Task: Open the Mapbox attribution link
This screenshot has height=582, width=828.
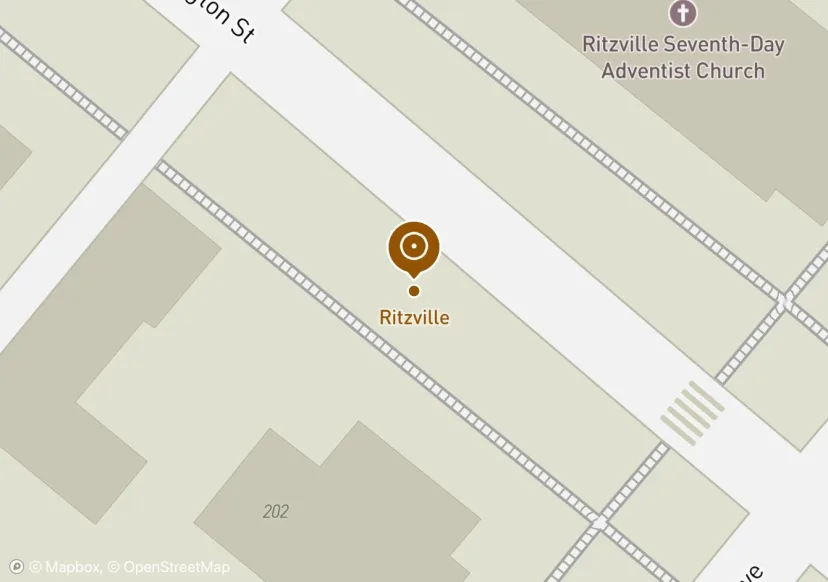Action: (64, 567)
